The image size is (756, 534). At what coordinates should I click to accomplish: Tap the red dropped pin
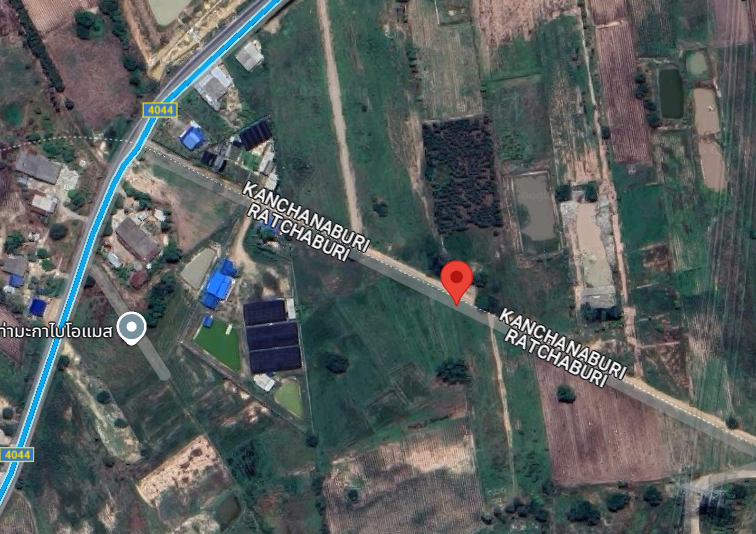click(457, 280)
